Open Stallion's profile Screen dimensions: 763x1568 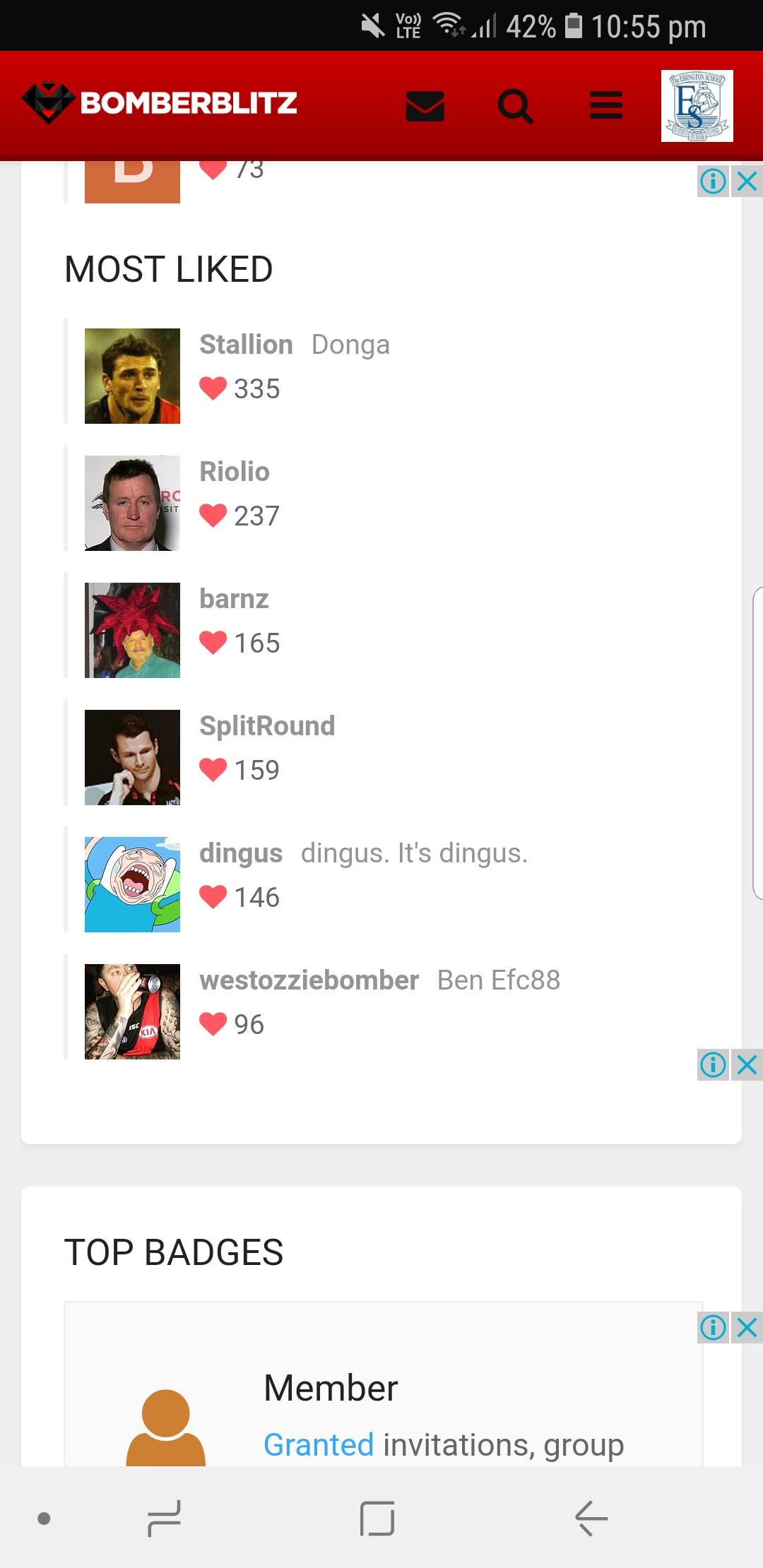246,345
